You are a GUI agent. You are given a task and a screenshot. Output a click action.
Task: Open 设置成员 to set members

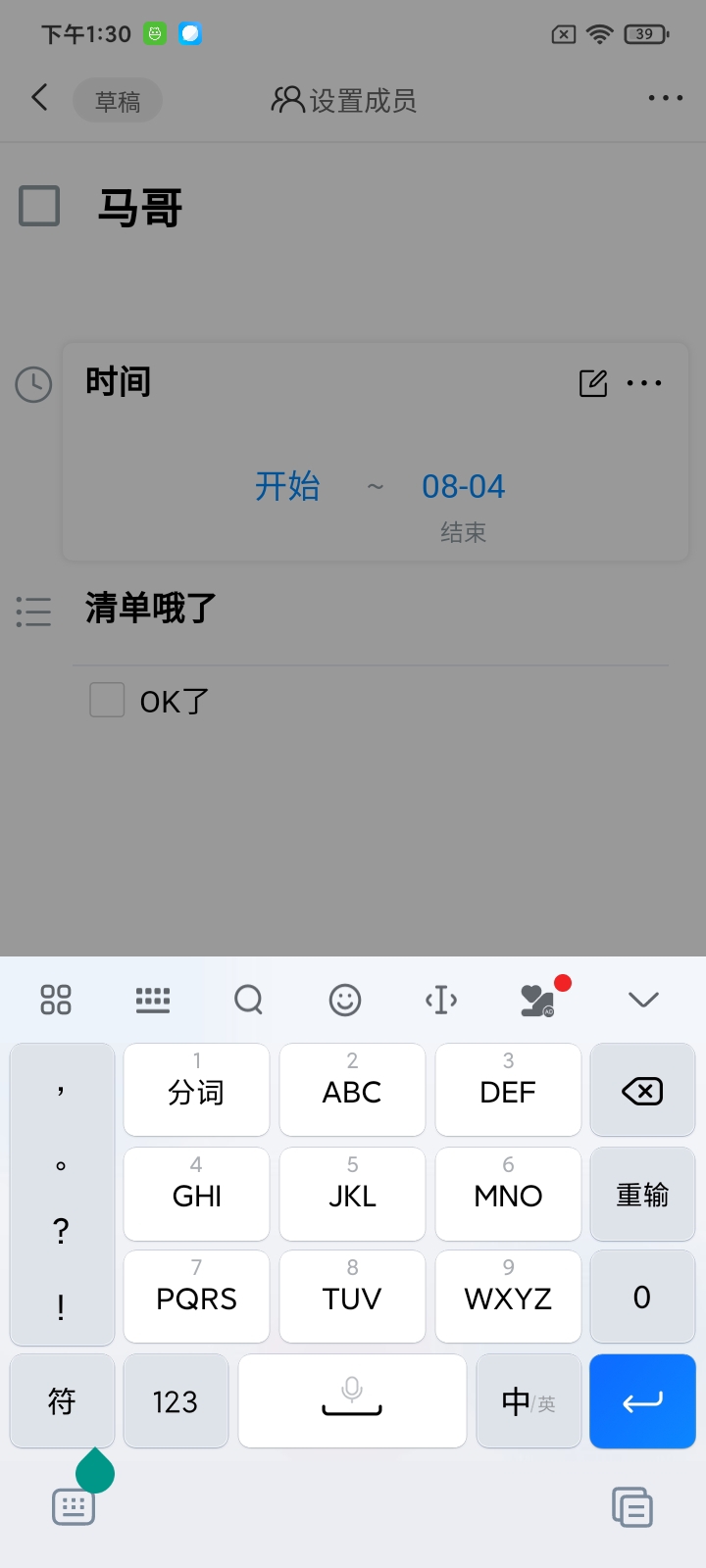pos(344,100)
